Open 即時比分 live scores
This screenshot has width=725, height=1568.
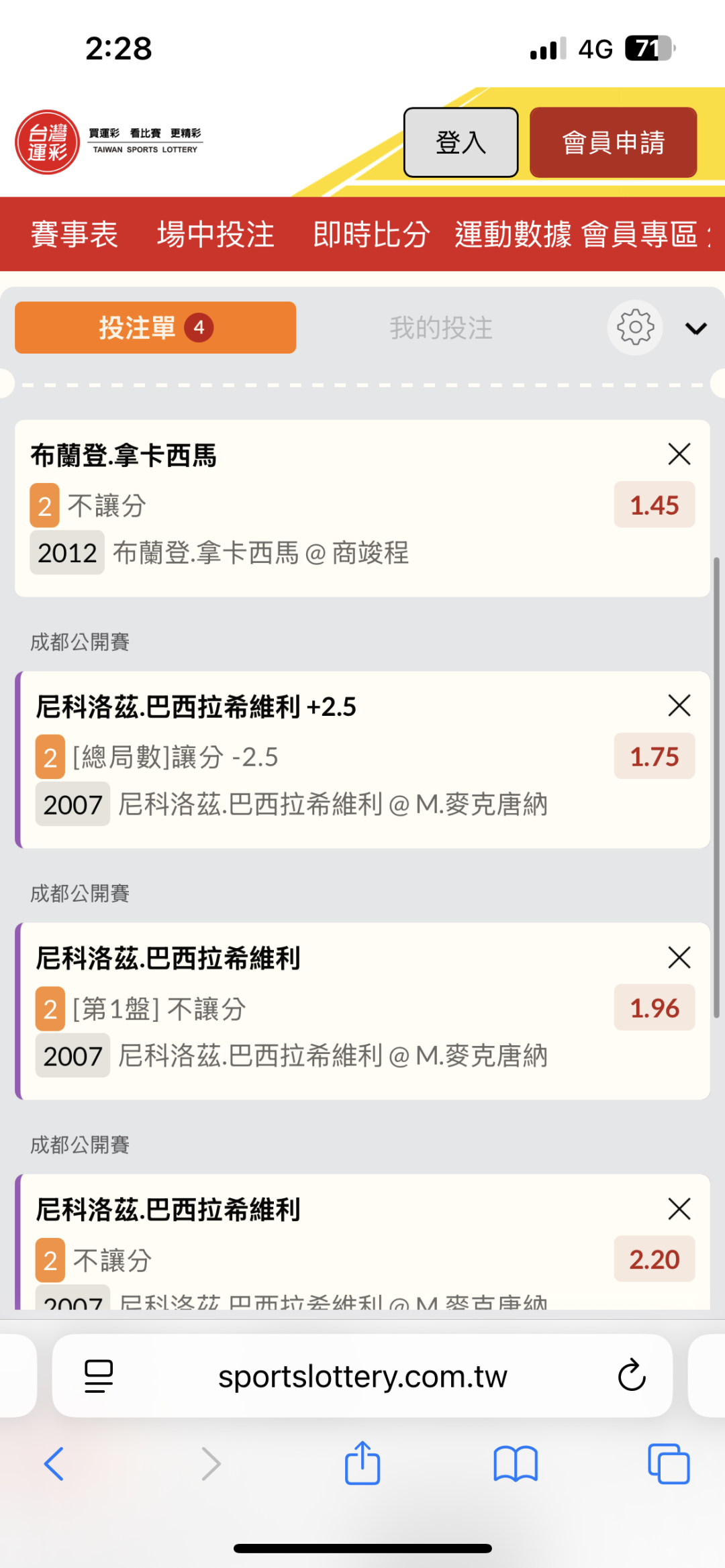pyautogui.click(x=371, y=234)
